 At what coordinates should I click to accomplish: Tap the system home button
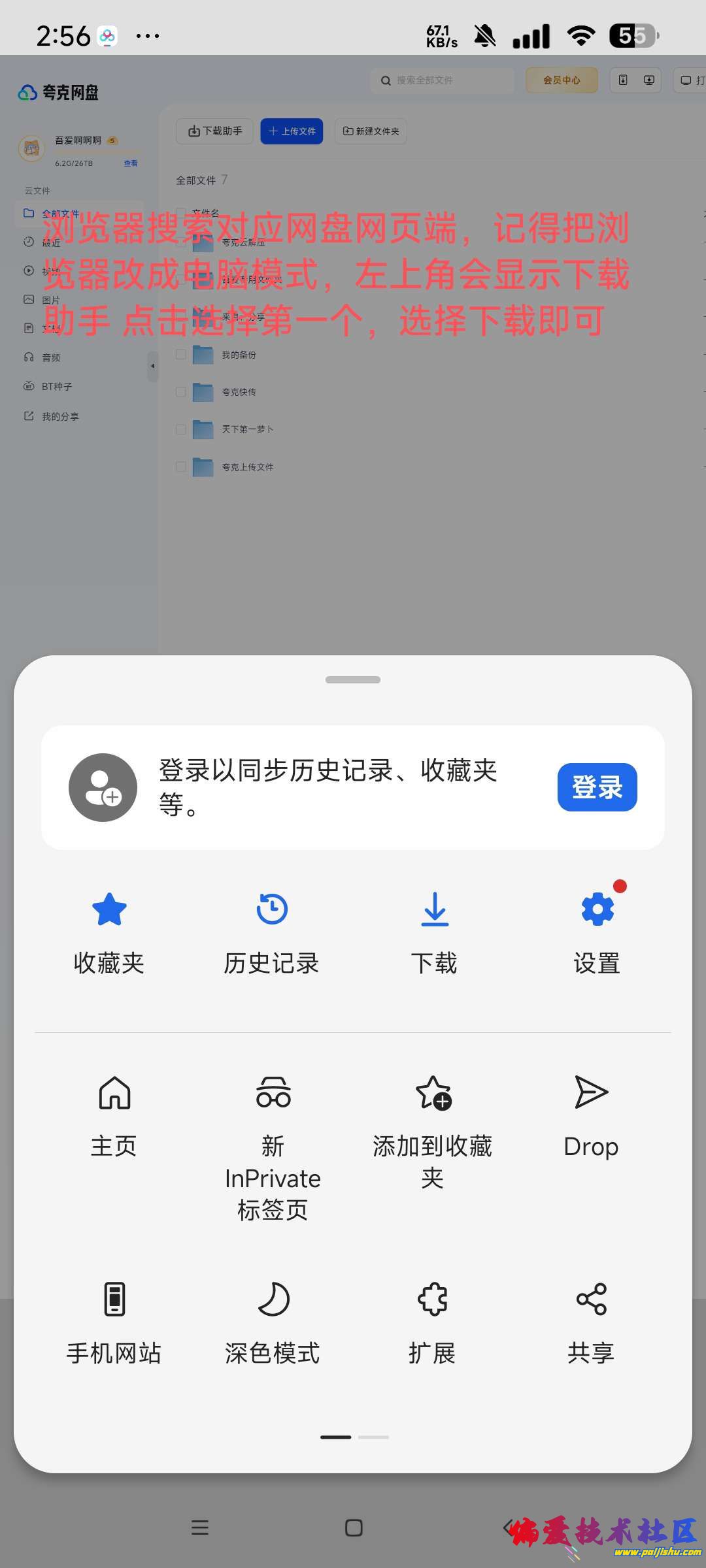point(354,1527)
